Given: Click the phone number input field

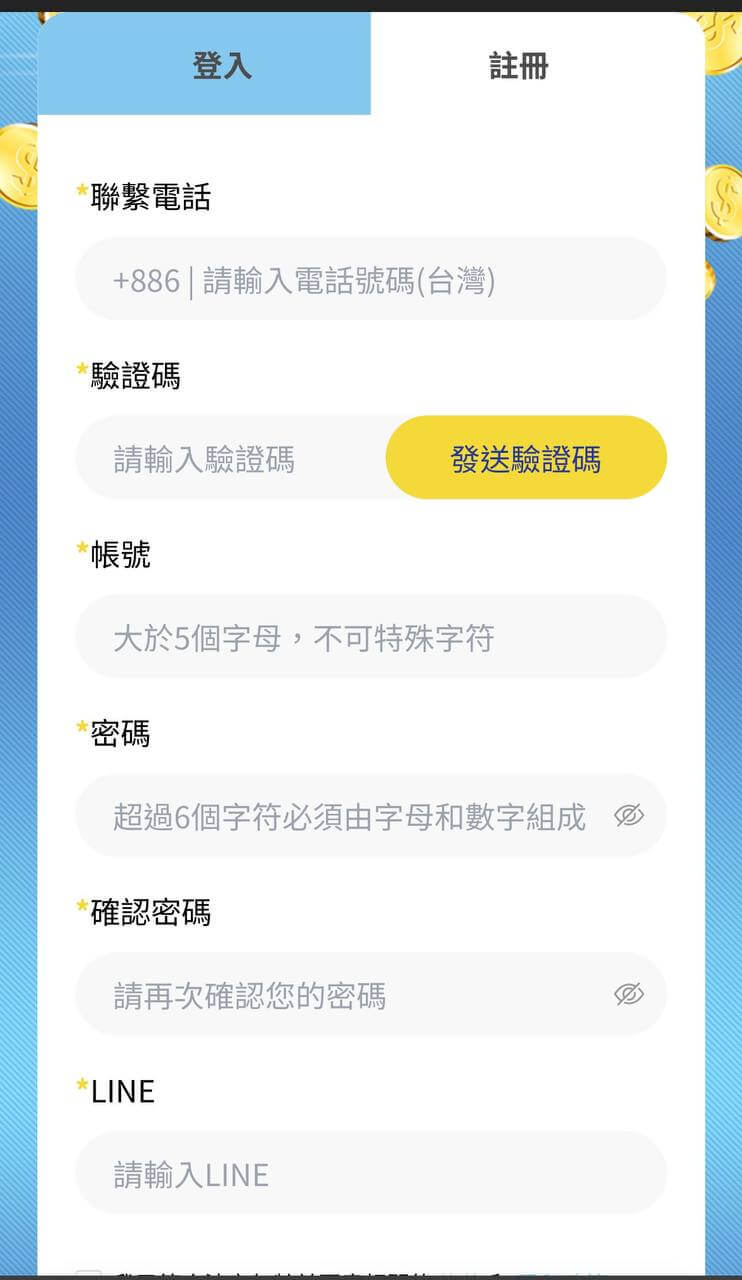Looking at the screenshot, I should [x=400, y=280].
